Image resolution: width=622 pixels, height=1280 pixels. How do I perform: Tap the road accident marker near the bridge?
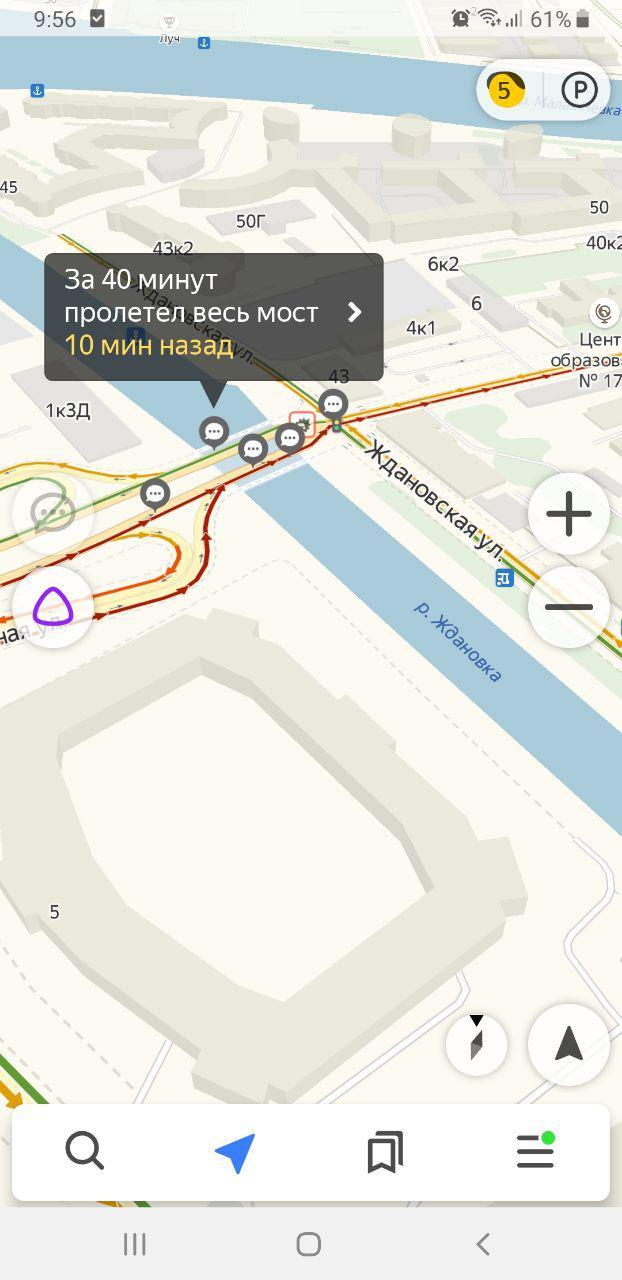point(302,423)
